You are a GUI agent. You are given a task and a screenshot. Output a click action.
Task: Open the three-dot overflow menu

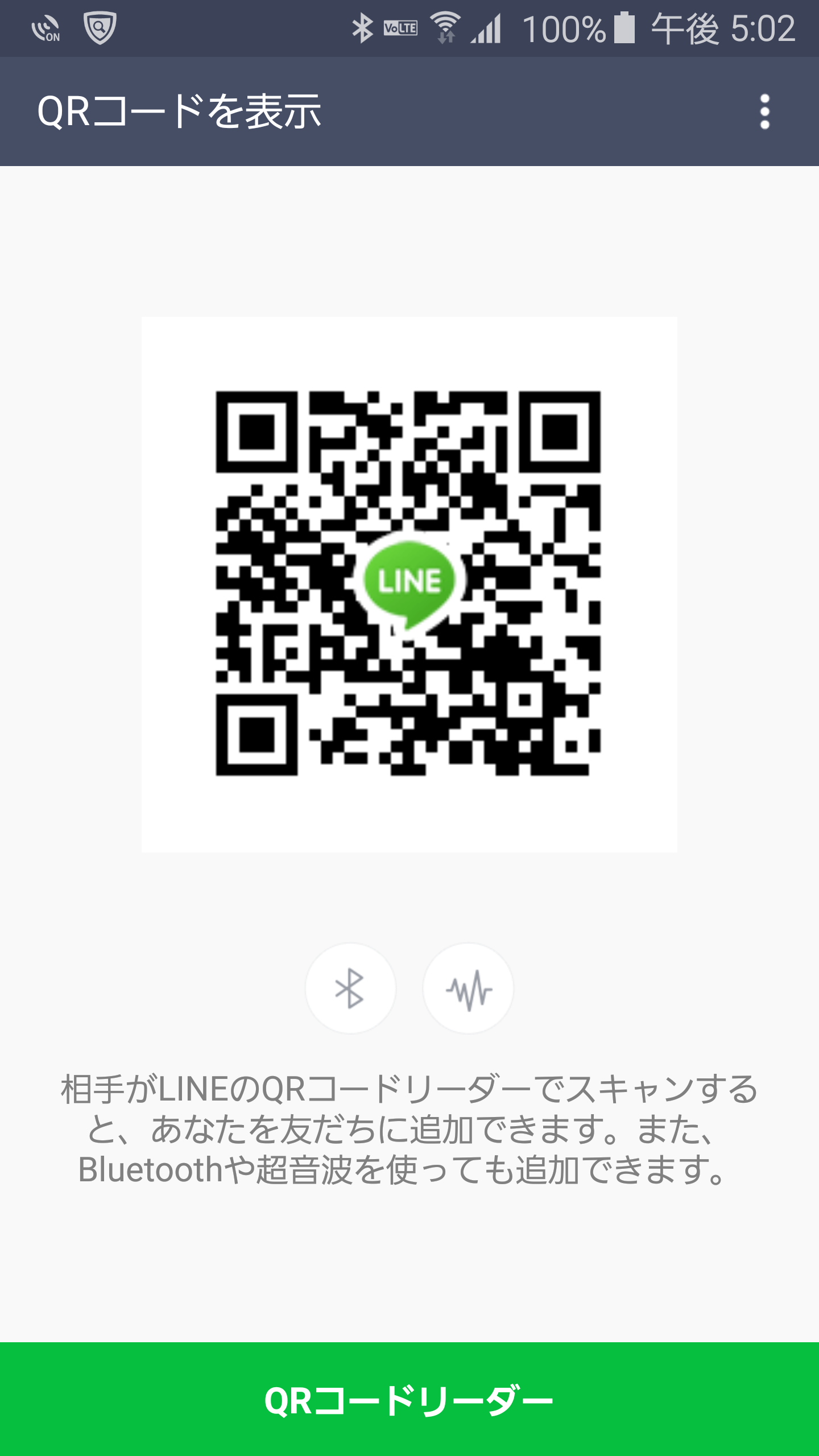pyautogui.click(x=764, y=111)
